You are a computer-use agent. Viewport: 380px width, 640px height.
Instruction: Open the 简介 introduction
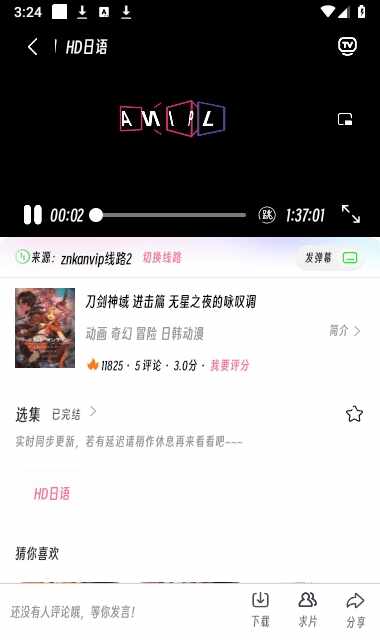[345, 331]
